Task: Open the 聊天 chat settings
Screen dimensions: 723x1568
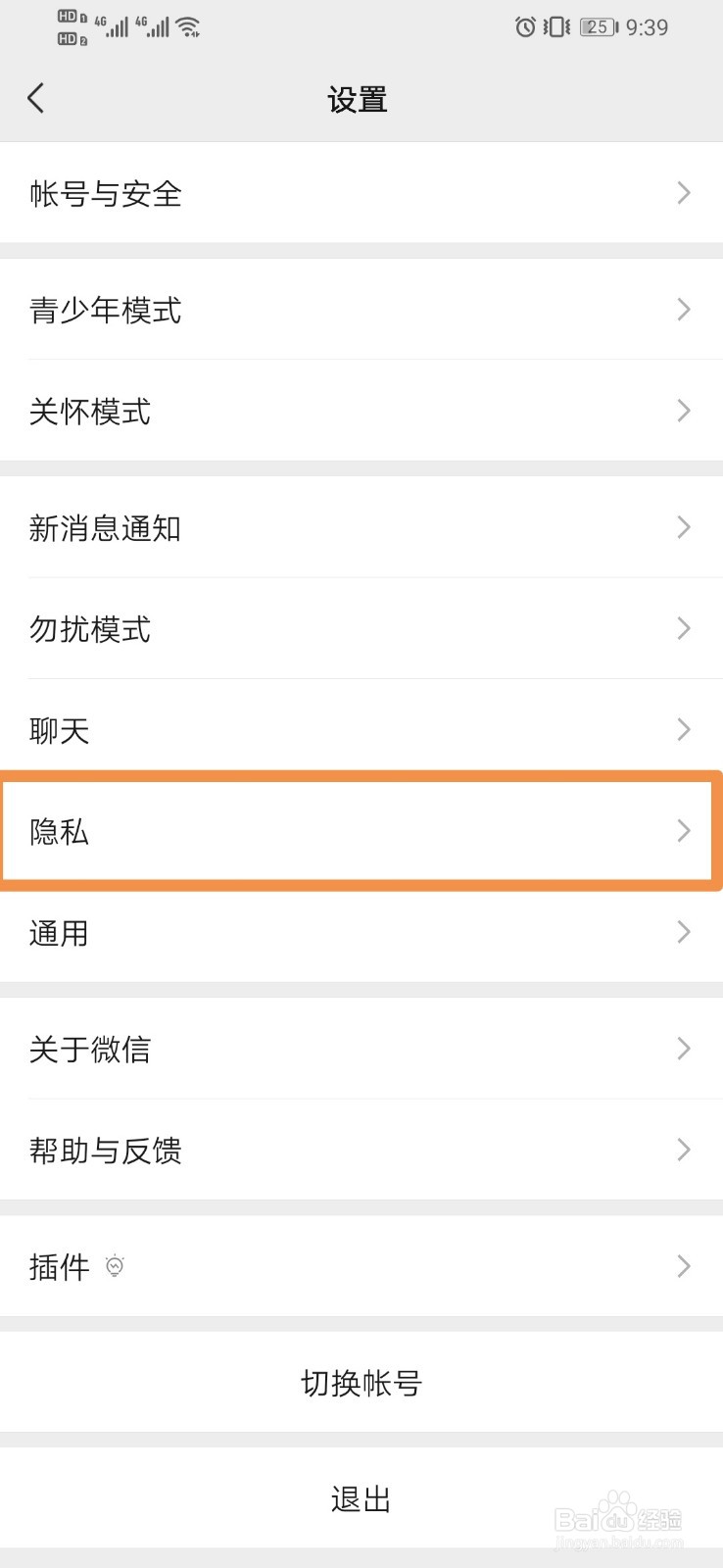Action: [361, 729]
